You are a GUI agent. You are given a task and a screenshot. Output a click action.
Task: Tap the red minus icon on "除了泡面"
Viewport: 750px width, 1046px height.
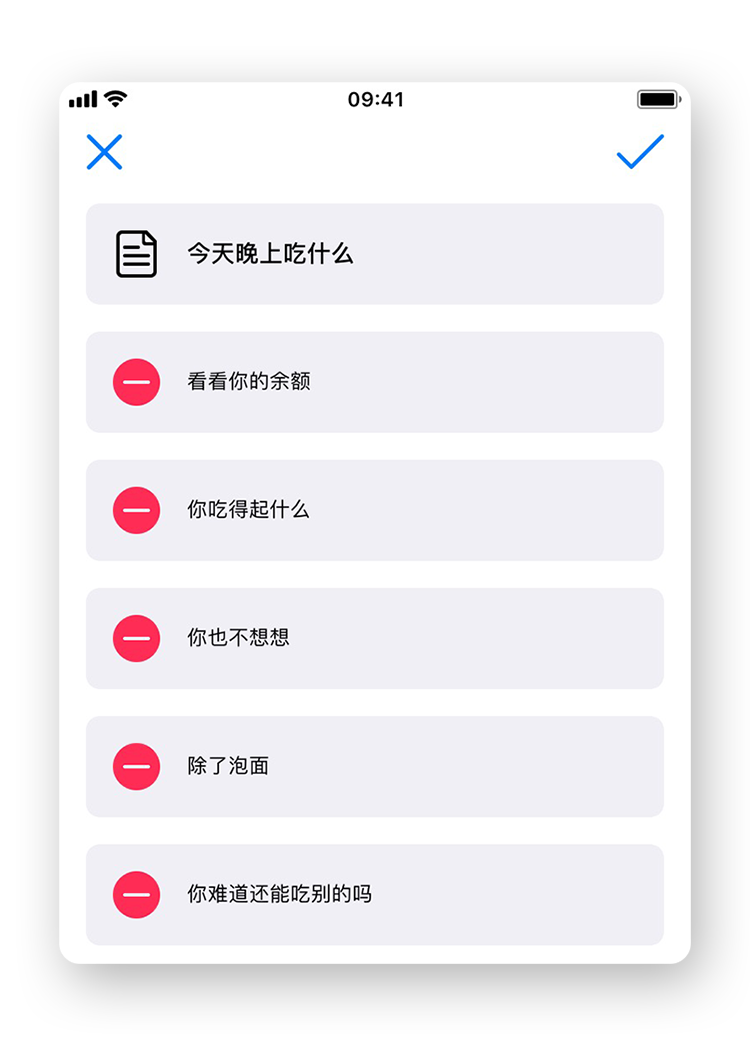136,766
